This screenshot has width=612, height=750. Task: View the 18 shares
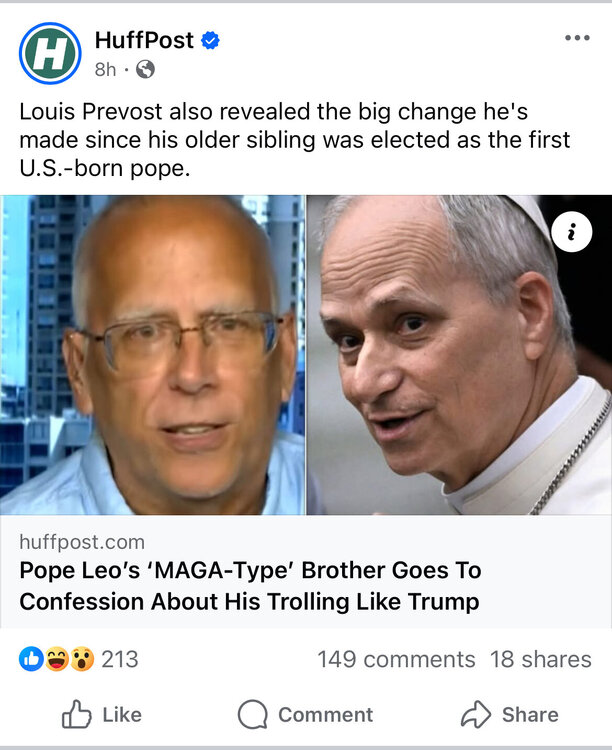[x=540, y=660]
